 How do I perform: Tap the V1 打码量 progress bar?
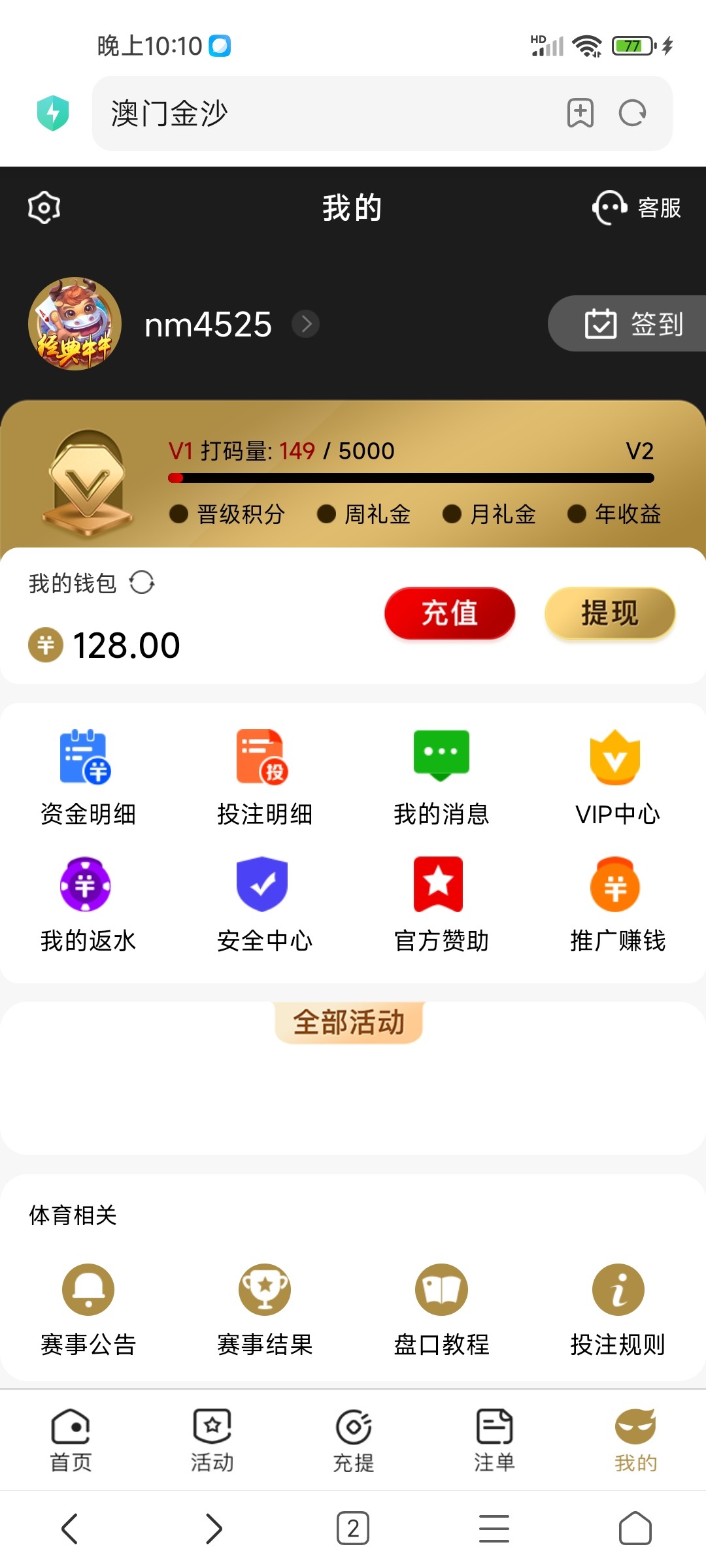pyautogui.click(x=411, y=478)
